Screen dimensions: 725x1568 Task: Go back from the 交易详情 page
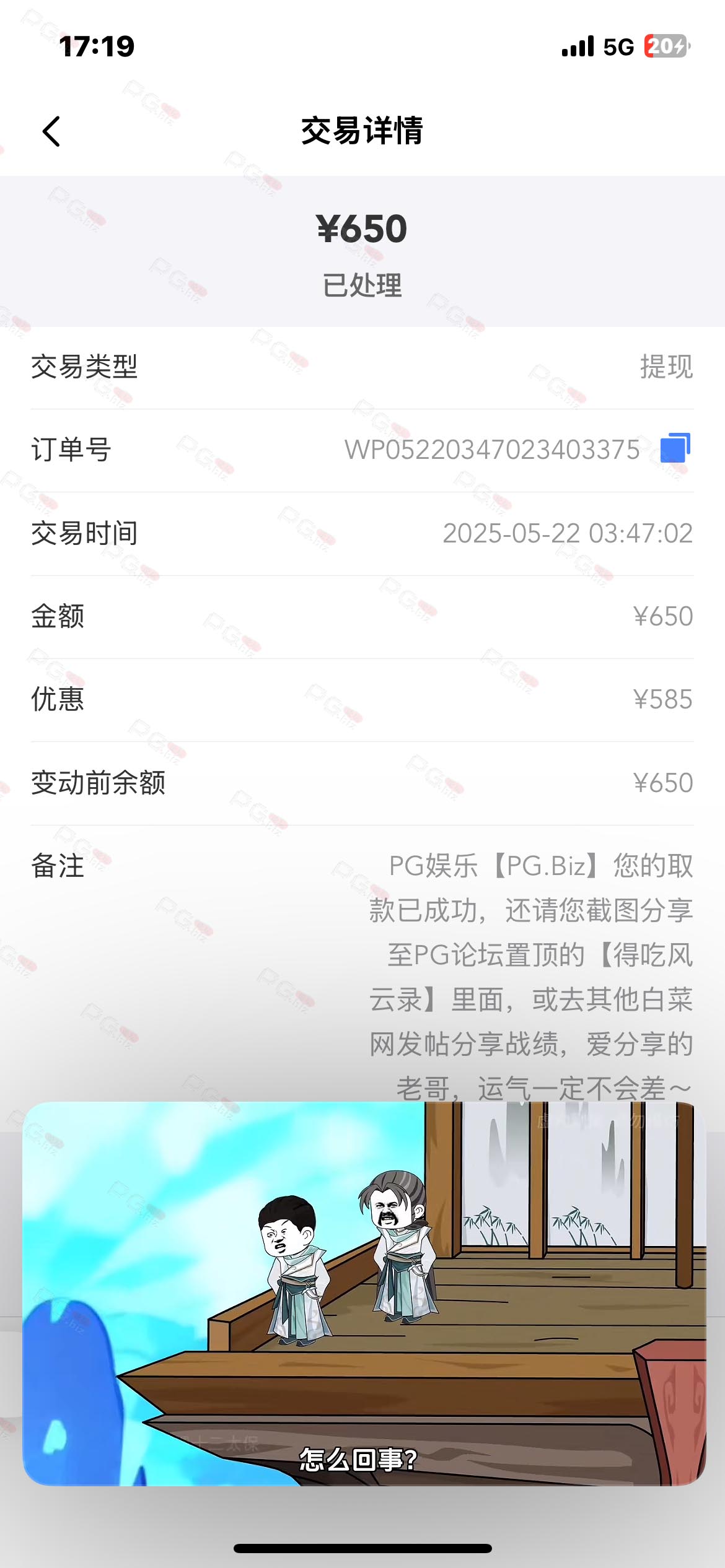tap(51, 131)
